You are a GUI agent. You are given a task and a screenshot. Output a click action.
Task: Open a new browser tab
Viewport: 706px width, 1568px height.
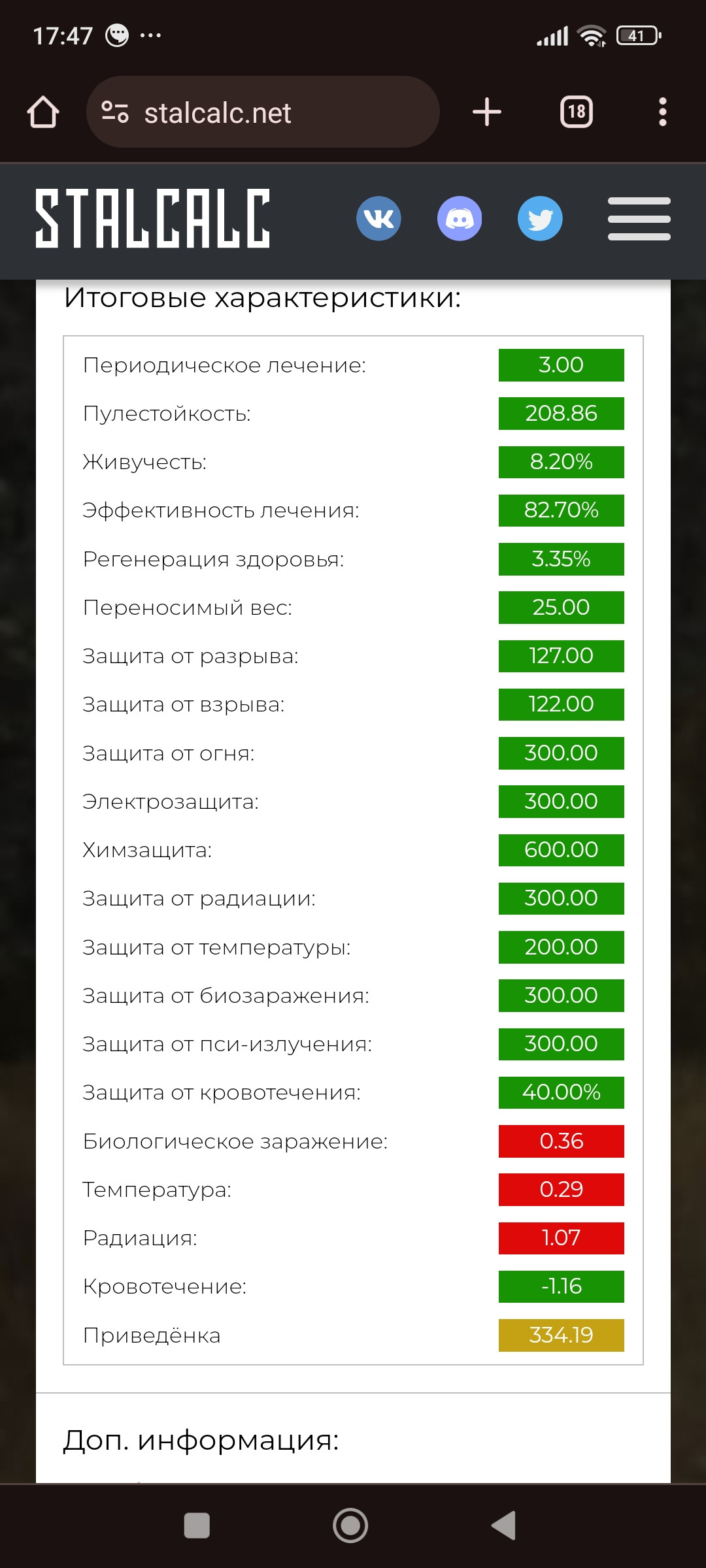(487, 112)
